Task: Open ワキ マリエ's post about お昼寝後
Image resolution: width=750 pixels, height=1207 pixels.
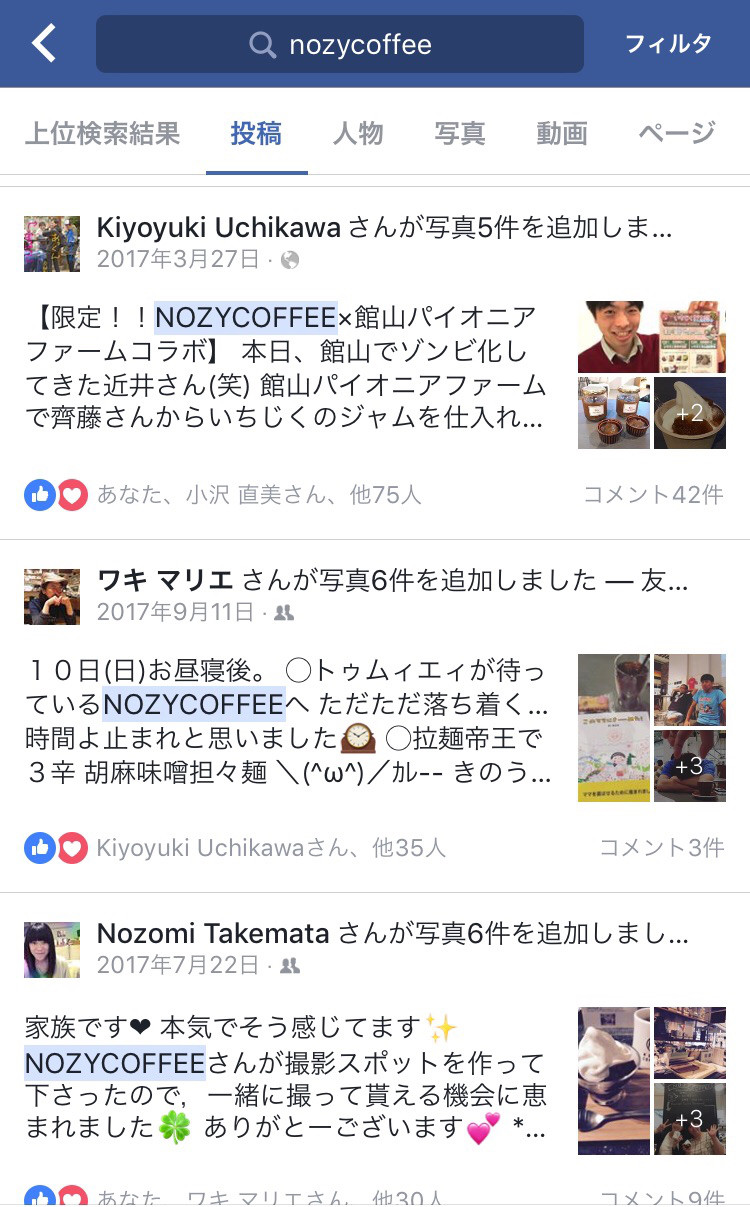Action: [x=286, y=720]
